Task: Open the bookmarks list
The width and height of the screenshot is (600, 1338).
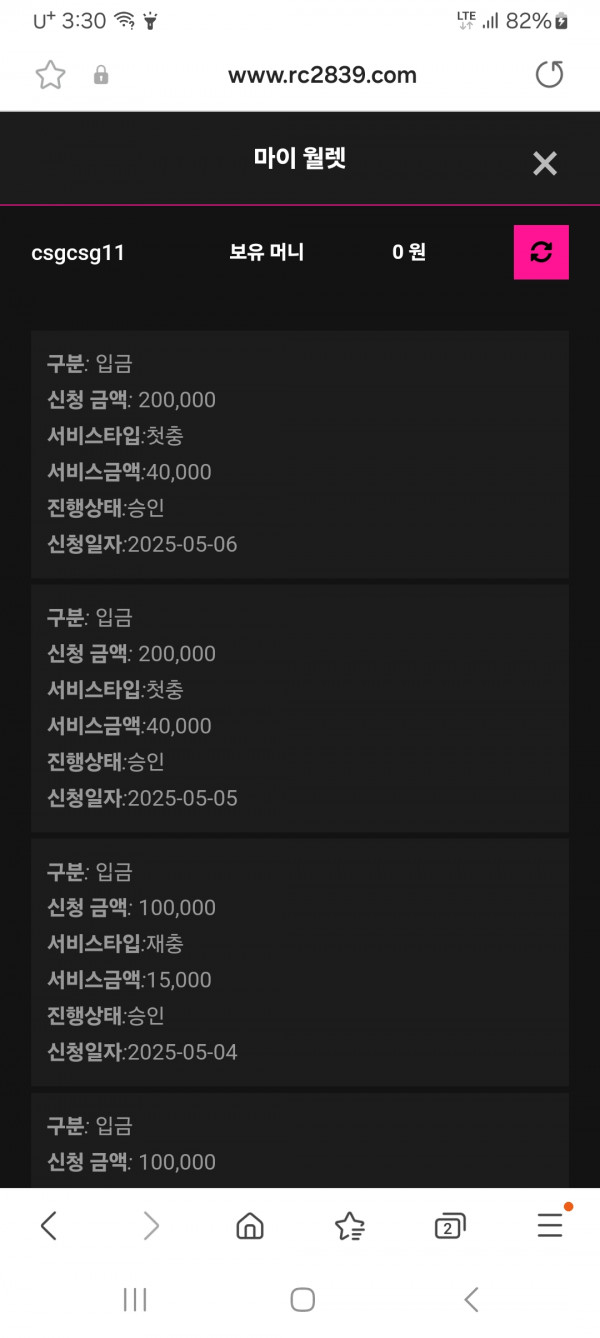Action: 350,1226
